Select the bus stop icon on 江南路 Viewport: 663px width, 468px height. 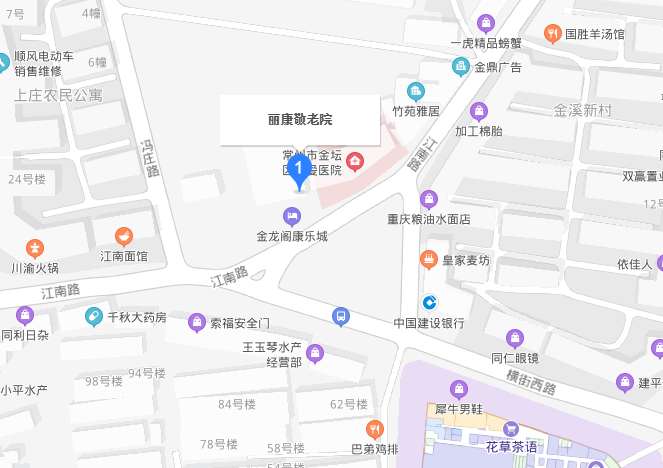(x=341, y=317)
